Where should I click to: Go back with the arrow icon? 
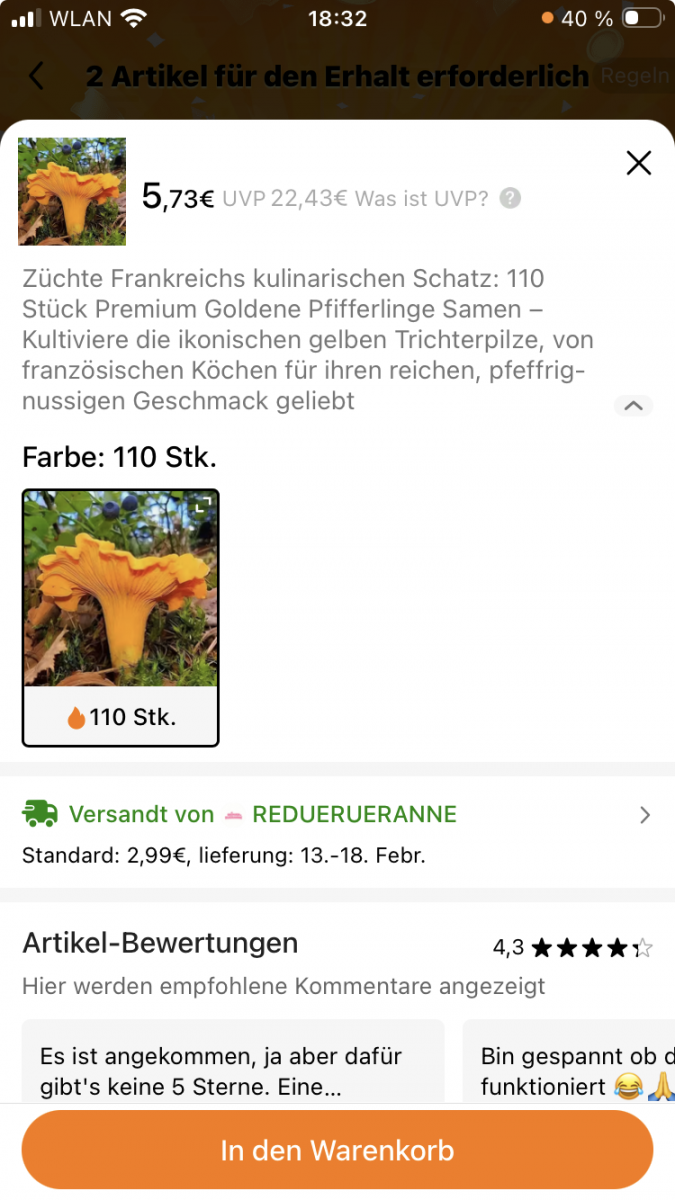pos(37,76)
